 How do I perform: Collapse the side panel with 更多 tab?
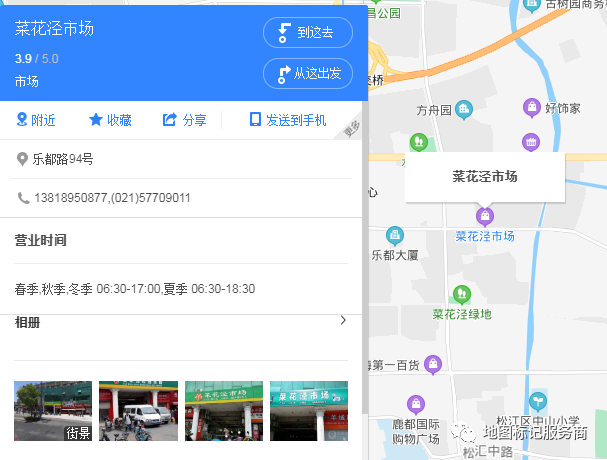pos(351,129)
